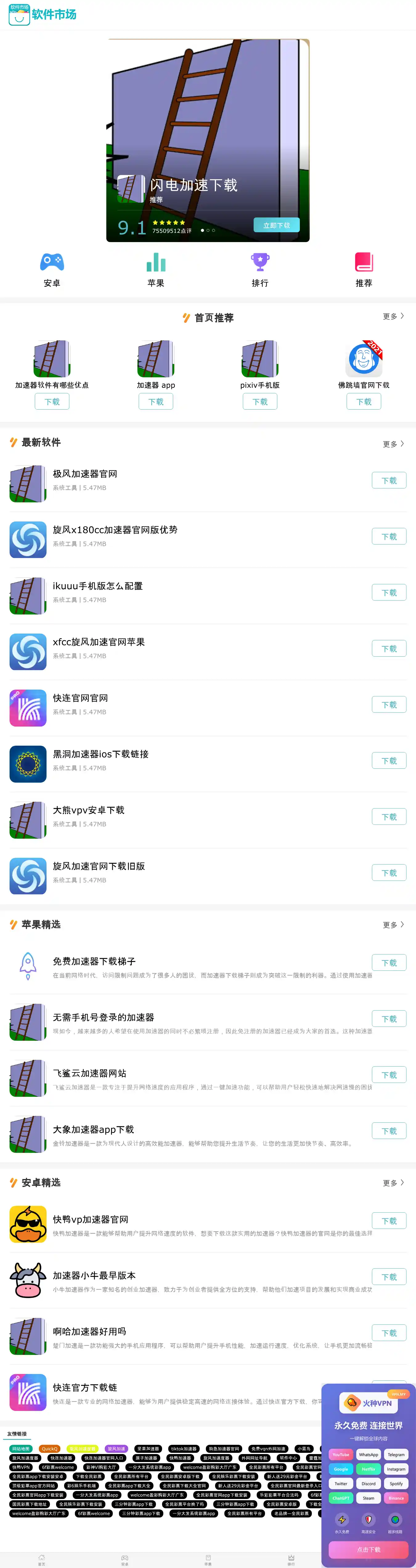Open 大熊vpv安卓下载 details
416x1568 pixels.
pyautogui.click(x=88, y=810)
